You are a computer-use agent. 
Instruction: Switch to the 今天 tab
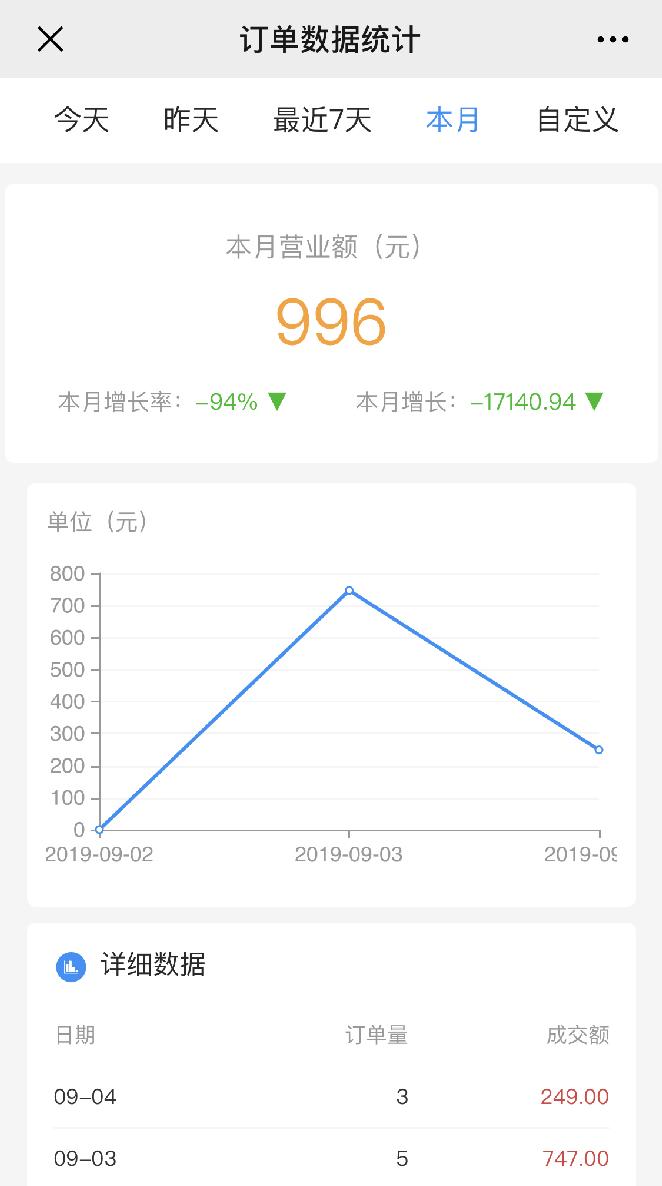point(82,120)
